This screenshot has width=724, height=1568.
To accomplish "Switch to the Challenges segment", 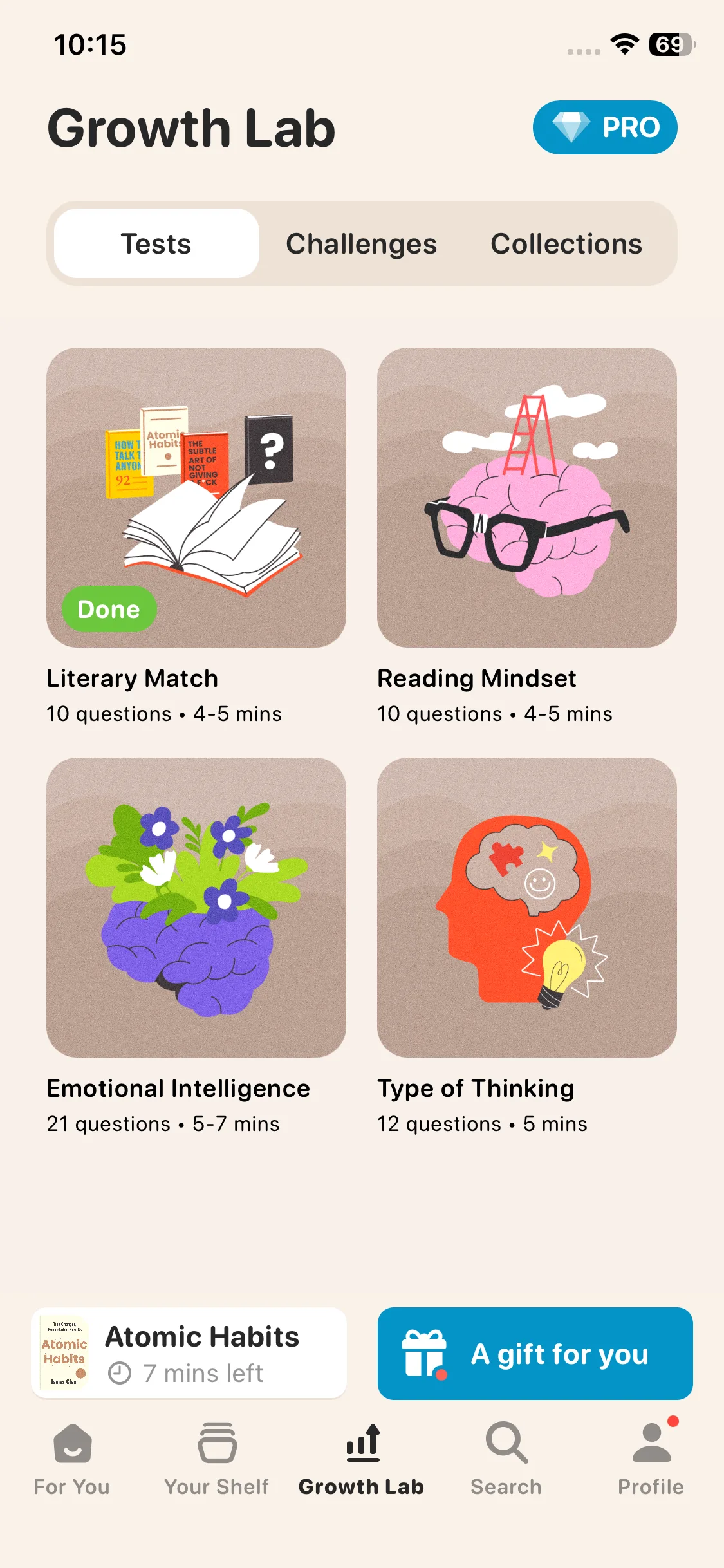I will (361, 244).
